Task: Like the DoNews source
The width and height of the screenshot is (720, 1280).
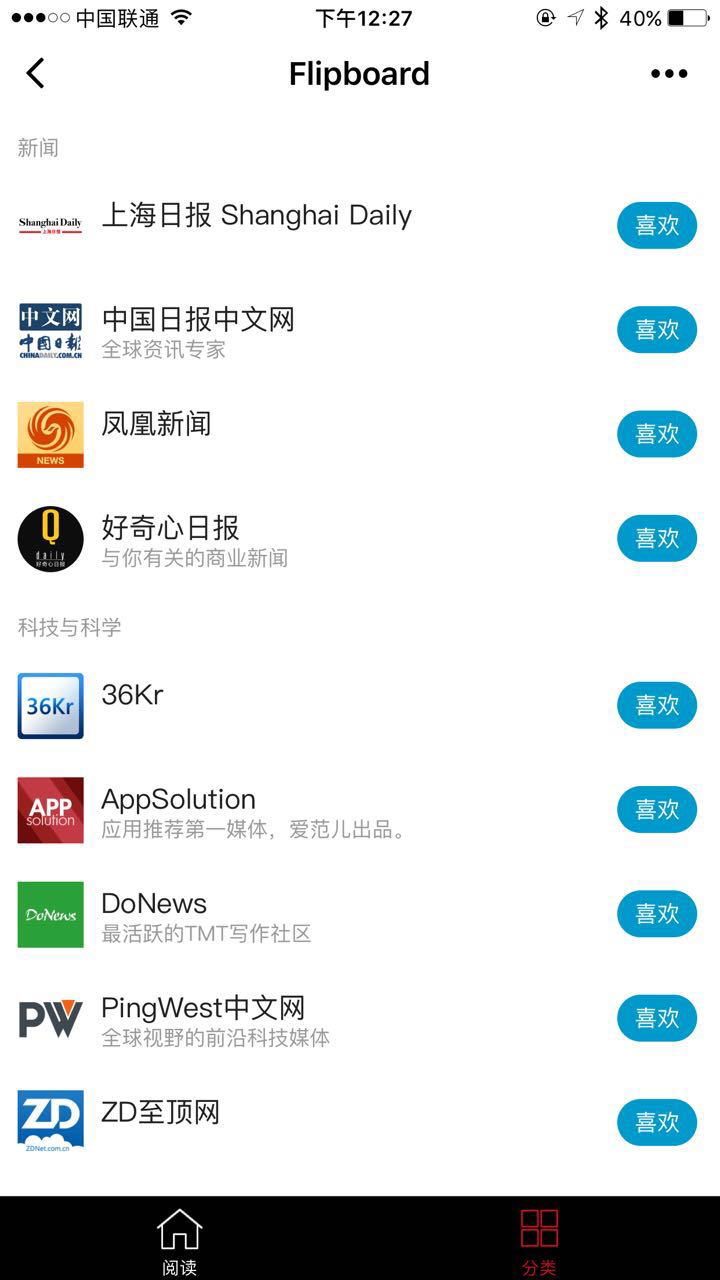Action: click(656, 914)
